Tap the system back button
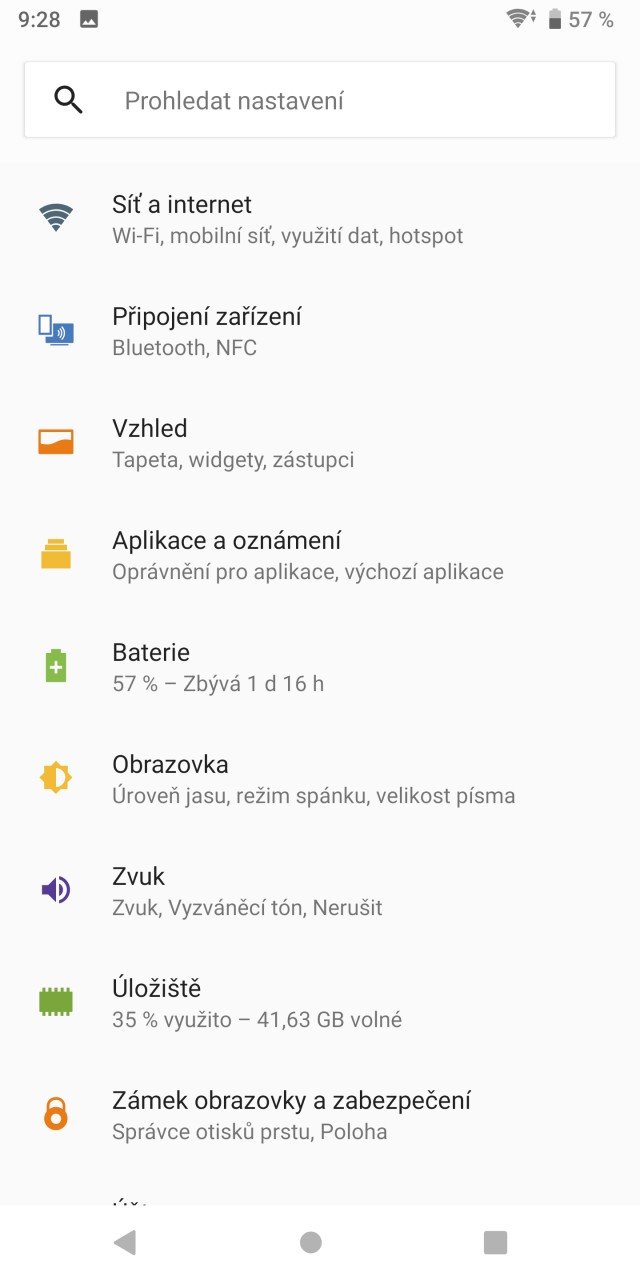 [125, 1242]
